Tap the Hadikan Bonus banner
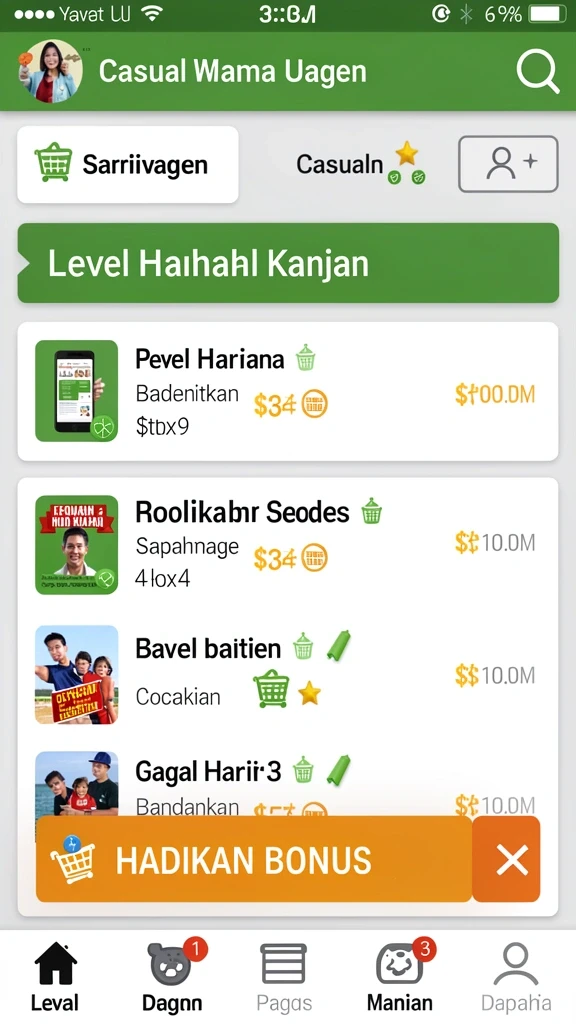Screen dimensions: 576x1024 pos(254,859)
